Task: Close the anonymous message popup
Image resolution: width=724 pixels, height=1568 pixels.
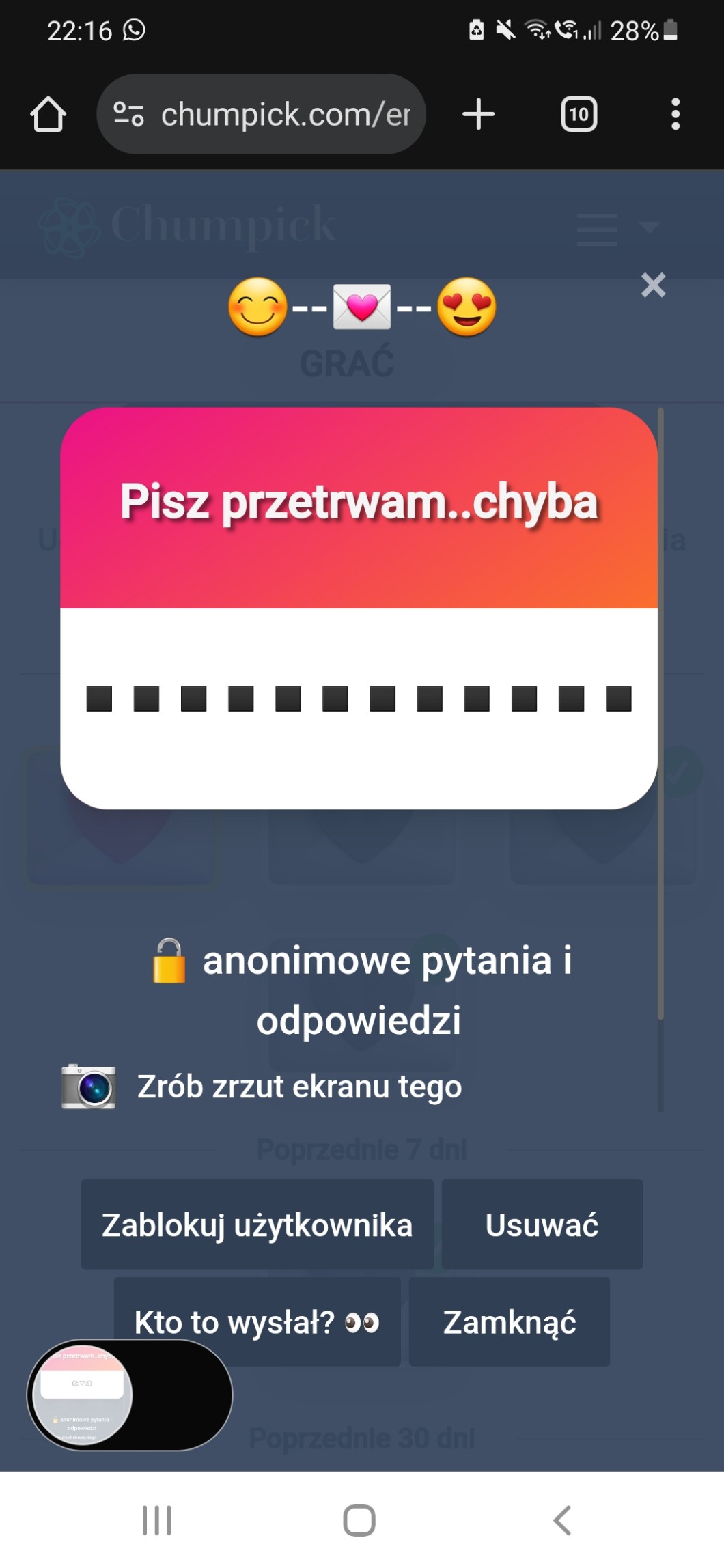Action: (x=653, y=285)
